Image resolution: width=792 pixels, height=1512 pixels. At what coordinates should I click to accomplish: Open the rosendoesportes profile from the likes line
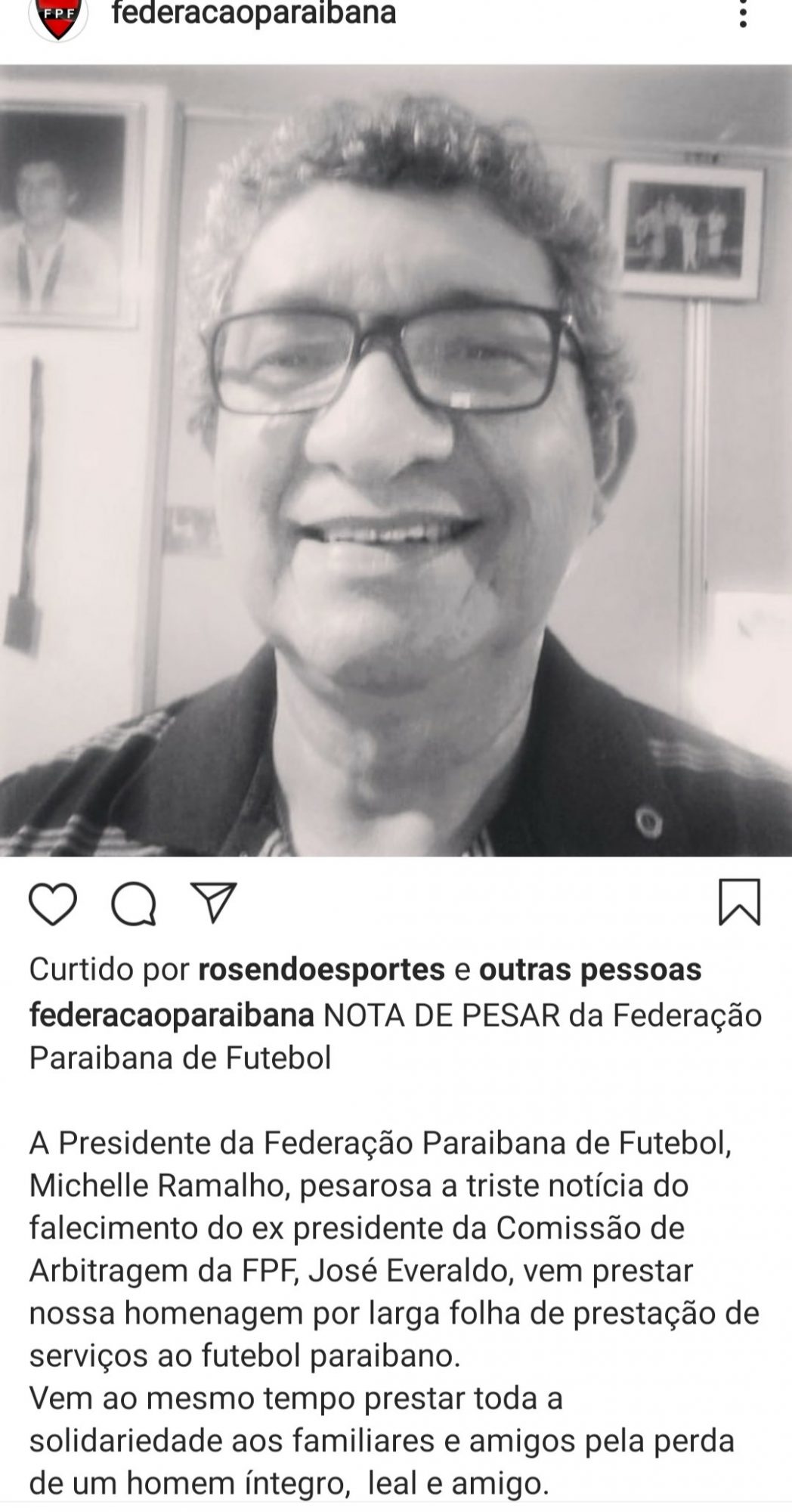[x=321, y=969]
